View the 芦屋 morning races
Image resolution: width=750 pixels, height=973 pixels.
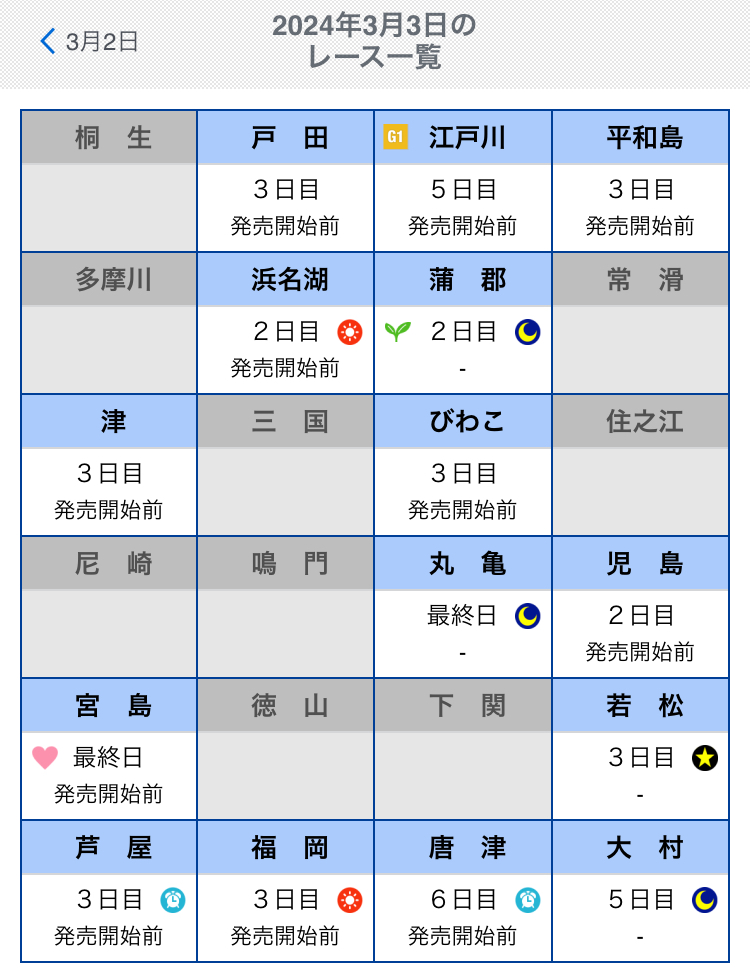pos(109,891)
